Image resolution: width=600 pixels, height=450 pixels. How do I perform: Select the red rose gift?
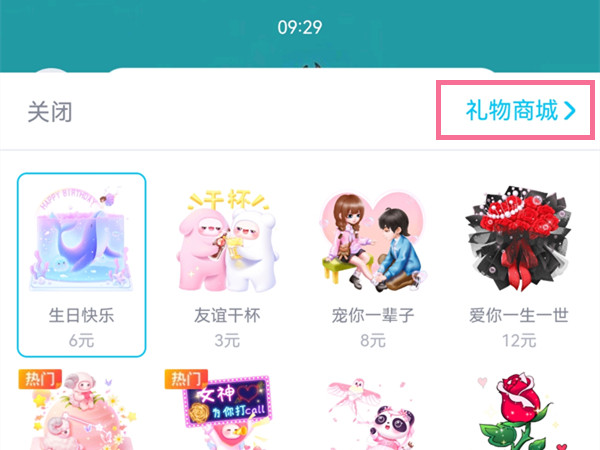(518, 412)
